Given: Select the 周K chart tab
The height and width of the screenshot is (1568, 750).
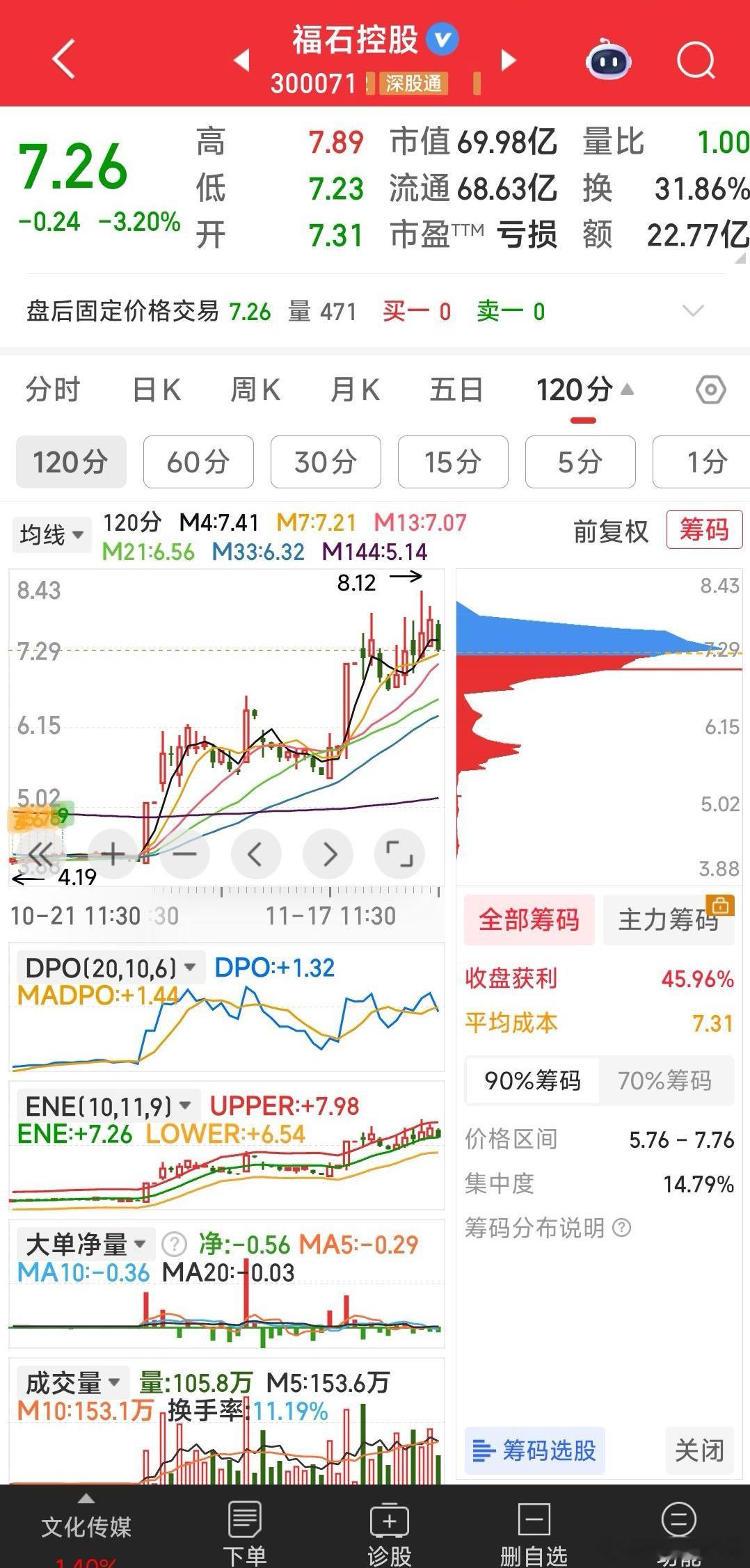Looking at the screenshot, I should [255, 390].
